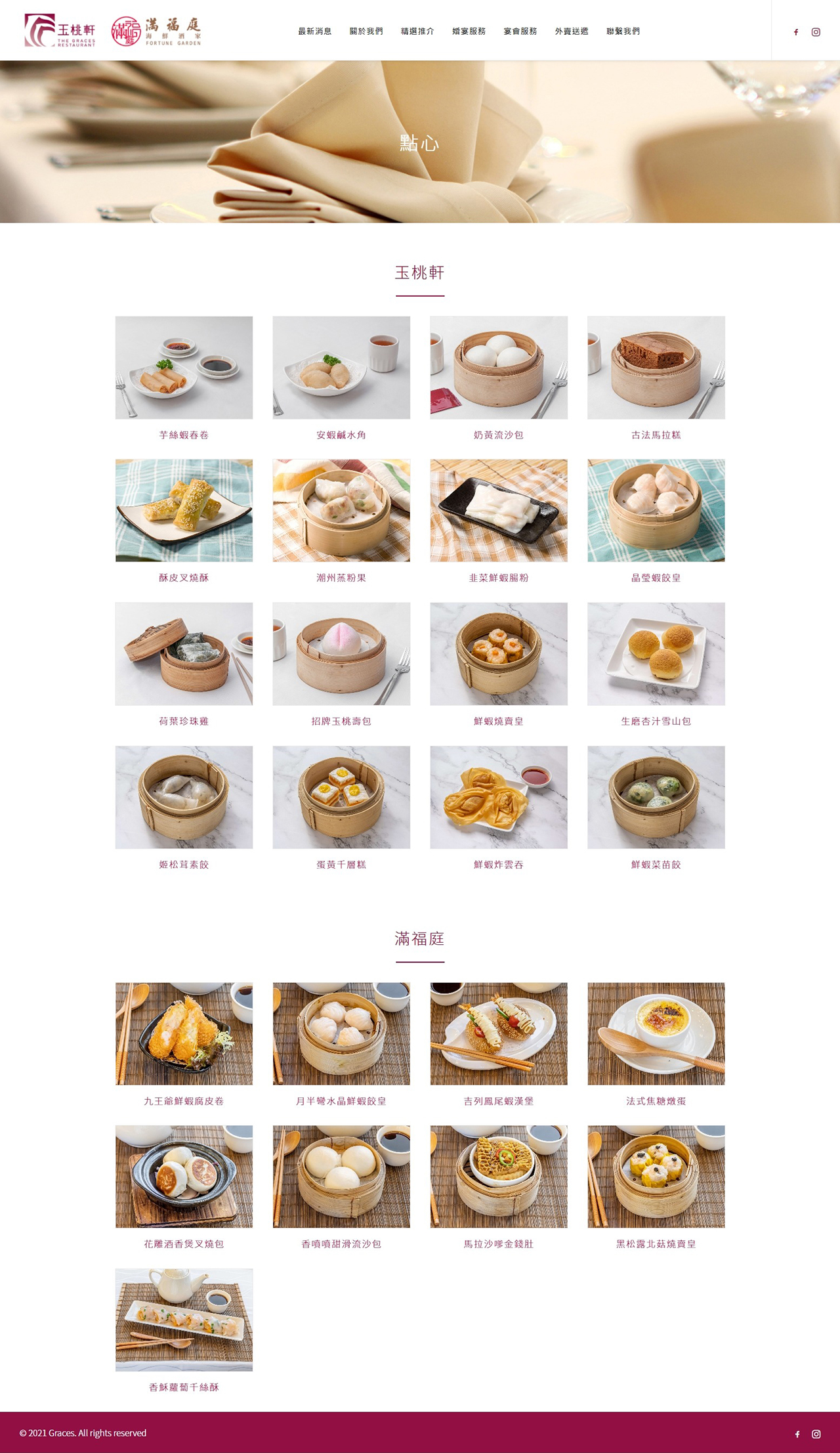Tap the 滿福庭 Fortune Garden logo

click(157, 31)
